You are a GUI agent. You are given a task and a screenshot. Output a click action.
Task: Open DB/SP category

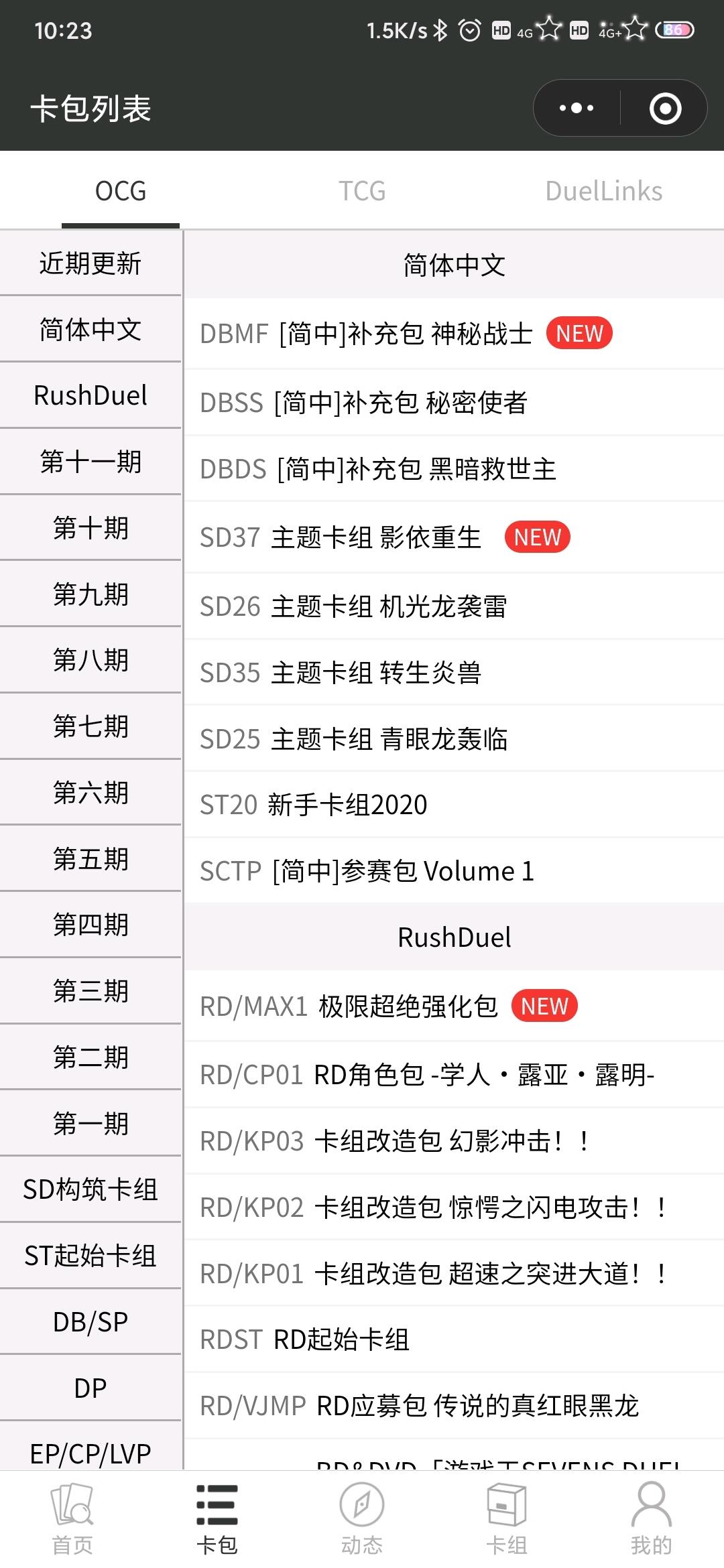click(90, 1321)
